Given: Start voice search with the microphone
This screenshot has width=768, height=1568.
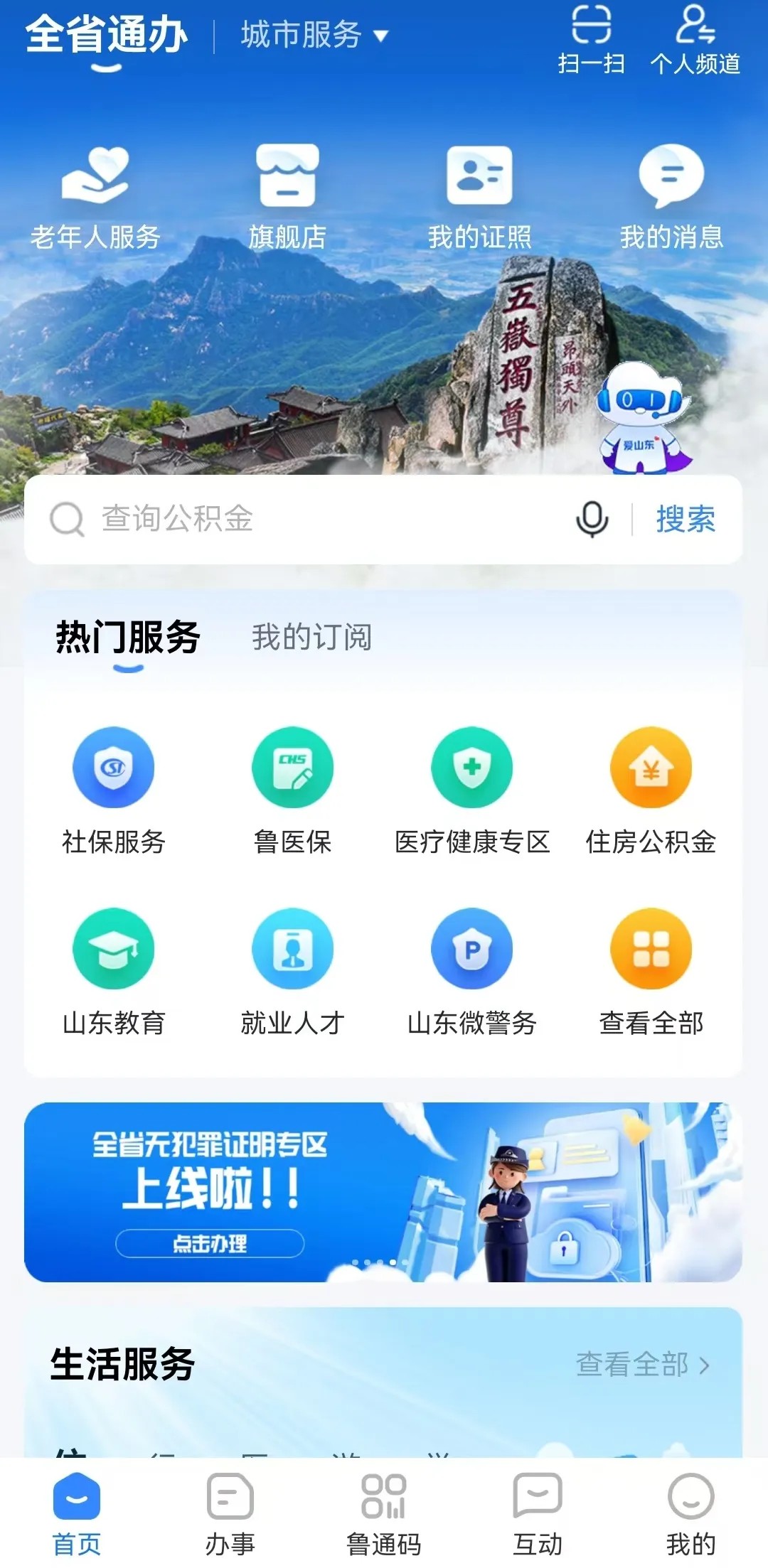Looking at the screenshot, I should click(x=592, y=519).
